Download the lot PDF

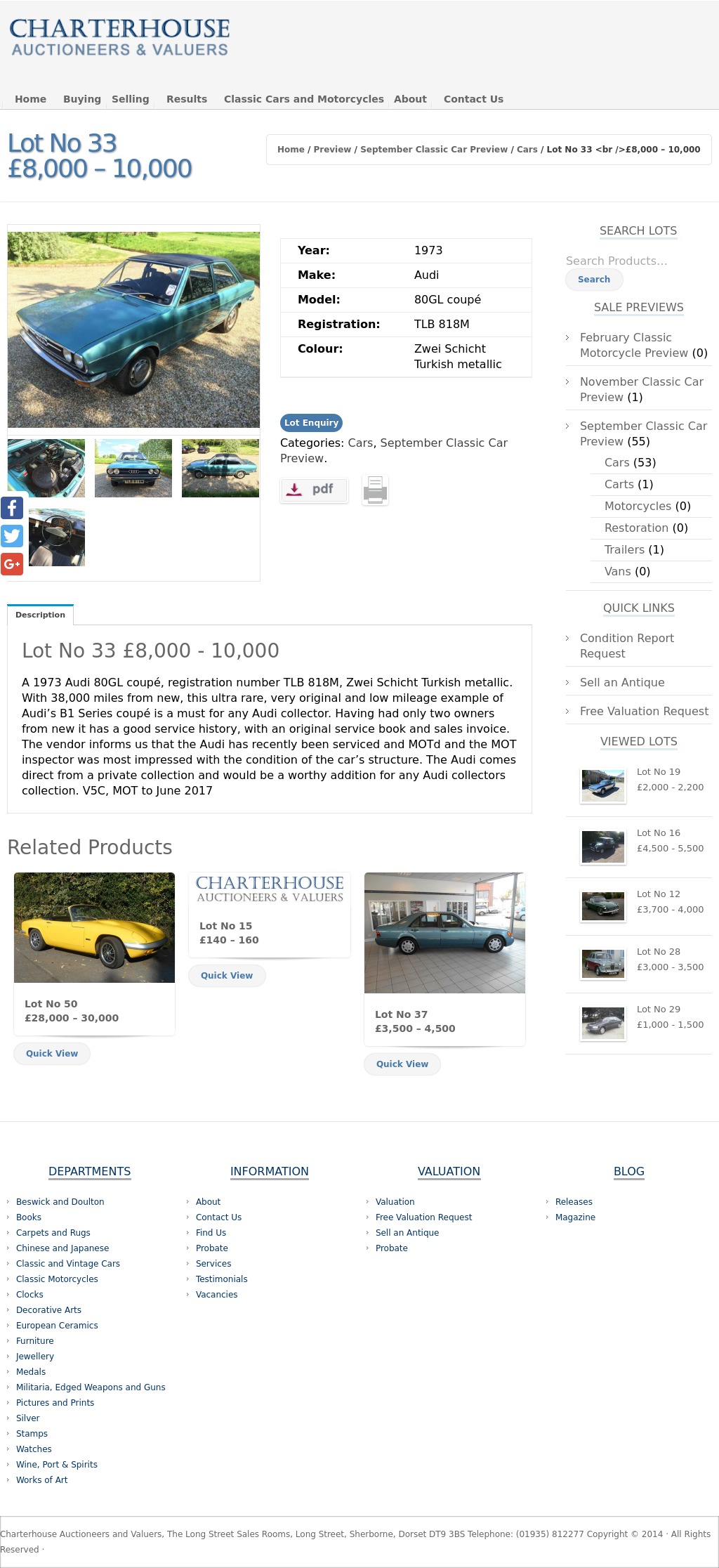pyautogui.click(x=314, y=489)
